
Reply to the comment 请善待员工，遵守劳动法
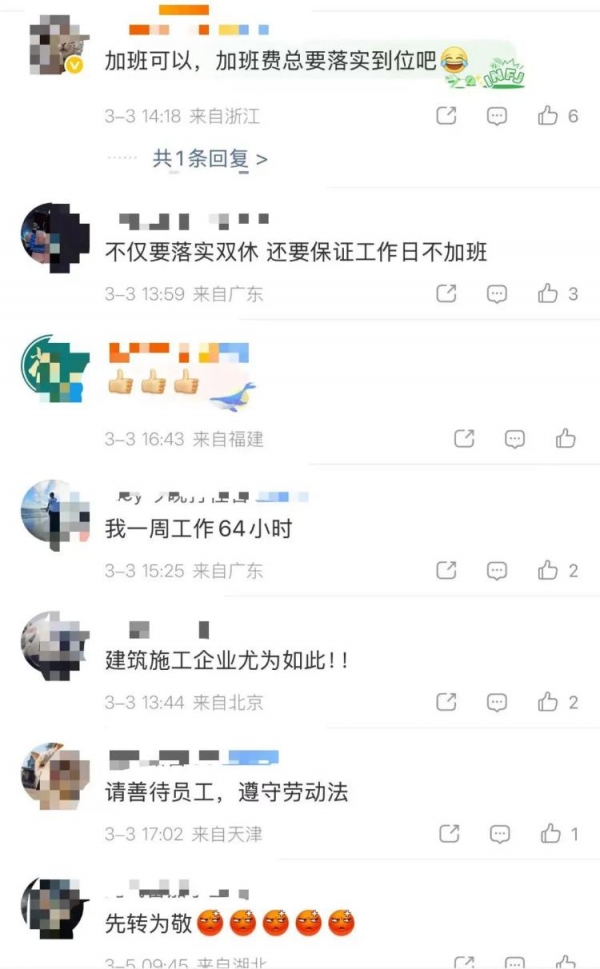pos(500,833)
